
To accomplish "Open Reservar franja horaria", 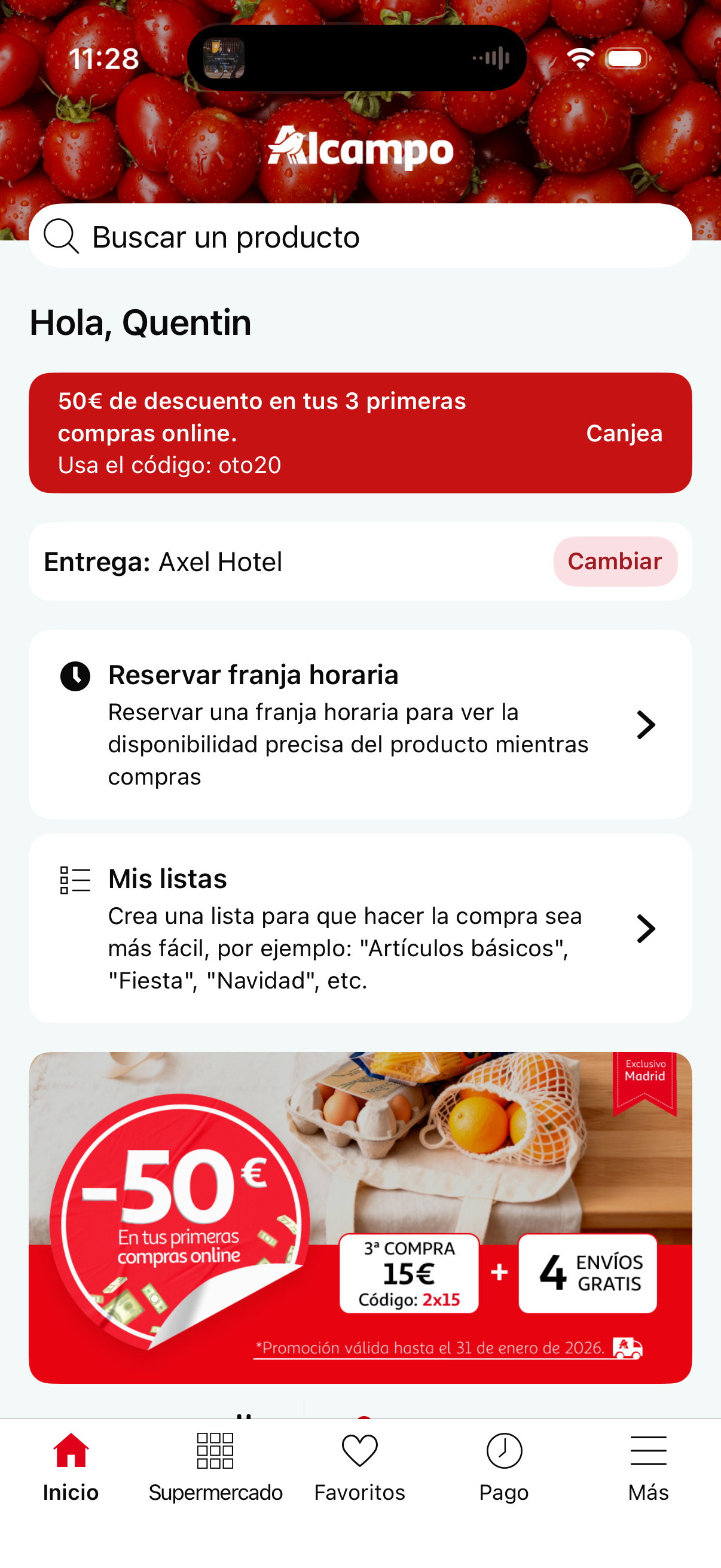I will coord(360,724).
